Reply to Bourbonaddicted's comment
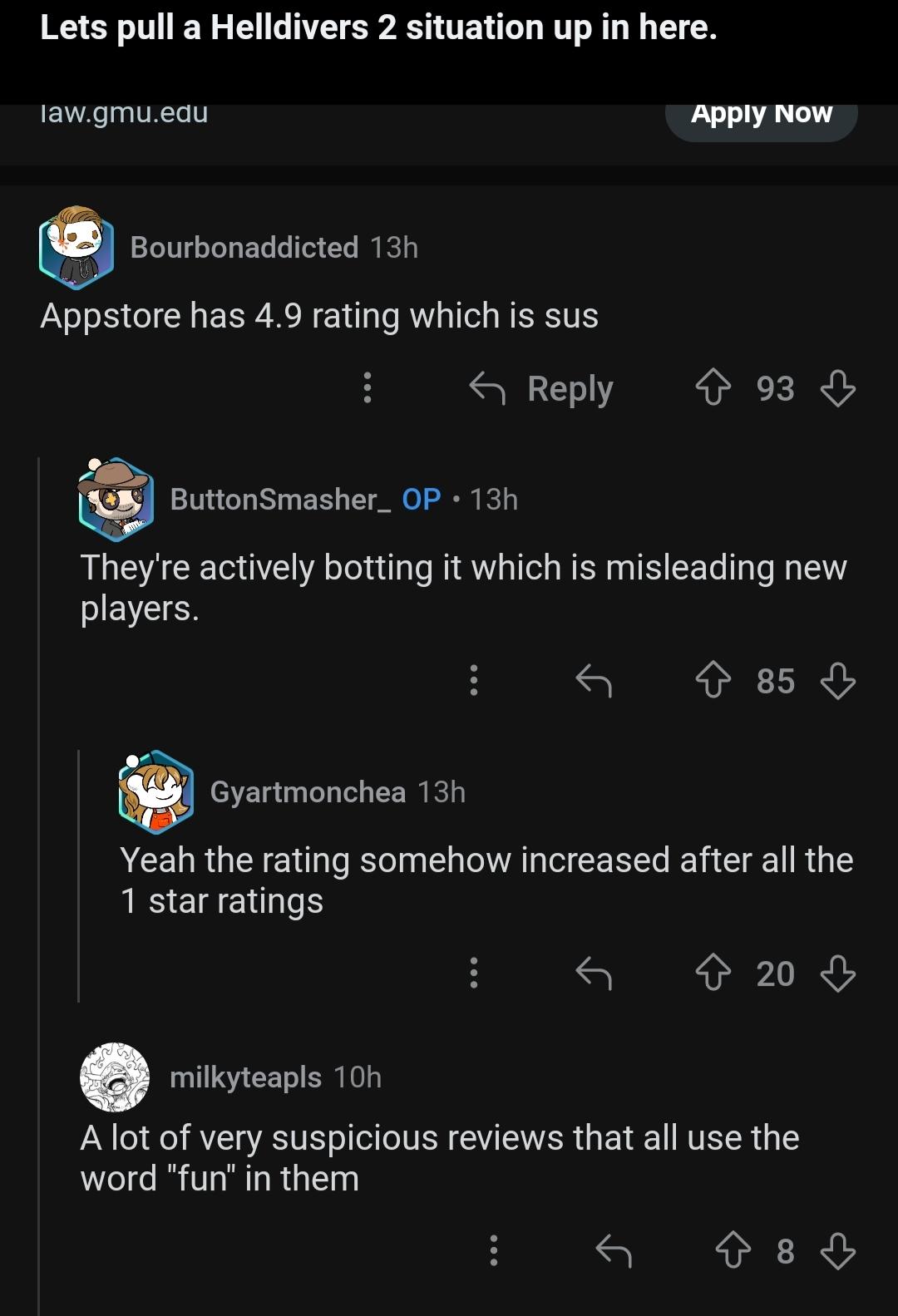 [x=542, y=388]
